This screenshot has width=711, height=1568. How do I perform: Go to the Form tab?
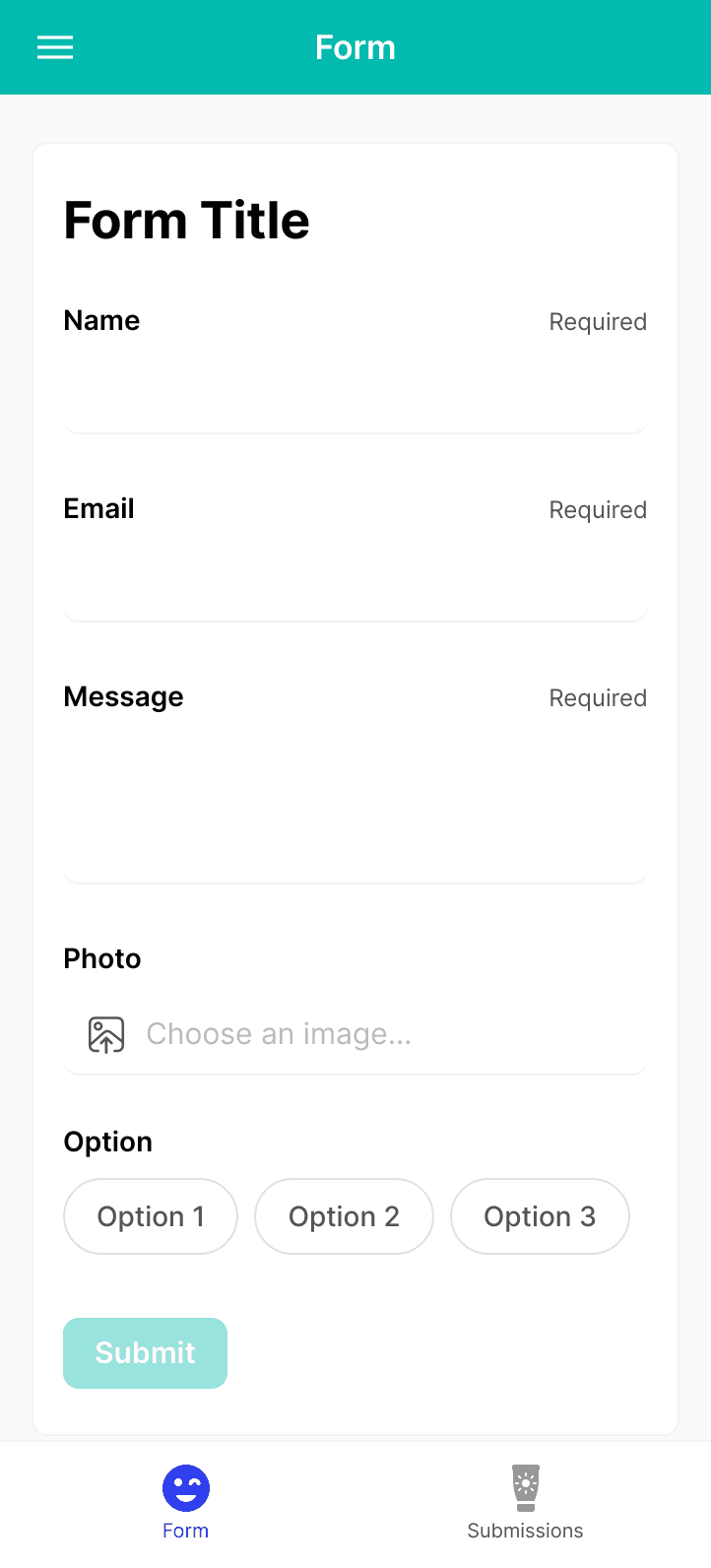(186, 1503)
